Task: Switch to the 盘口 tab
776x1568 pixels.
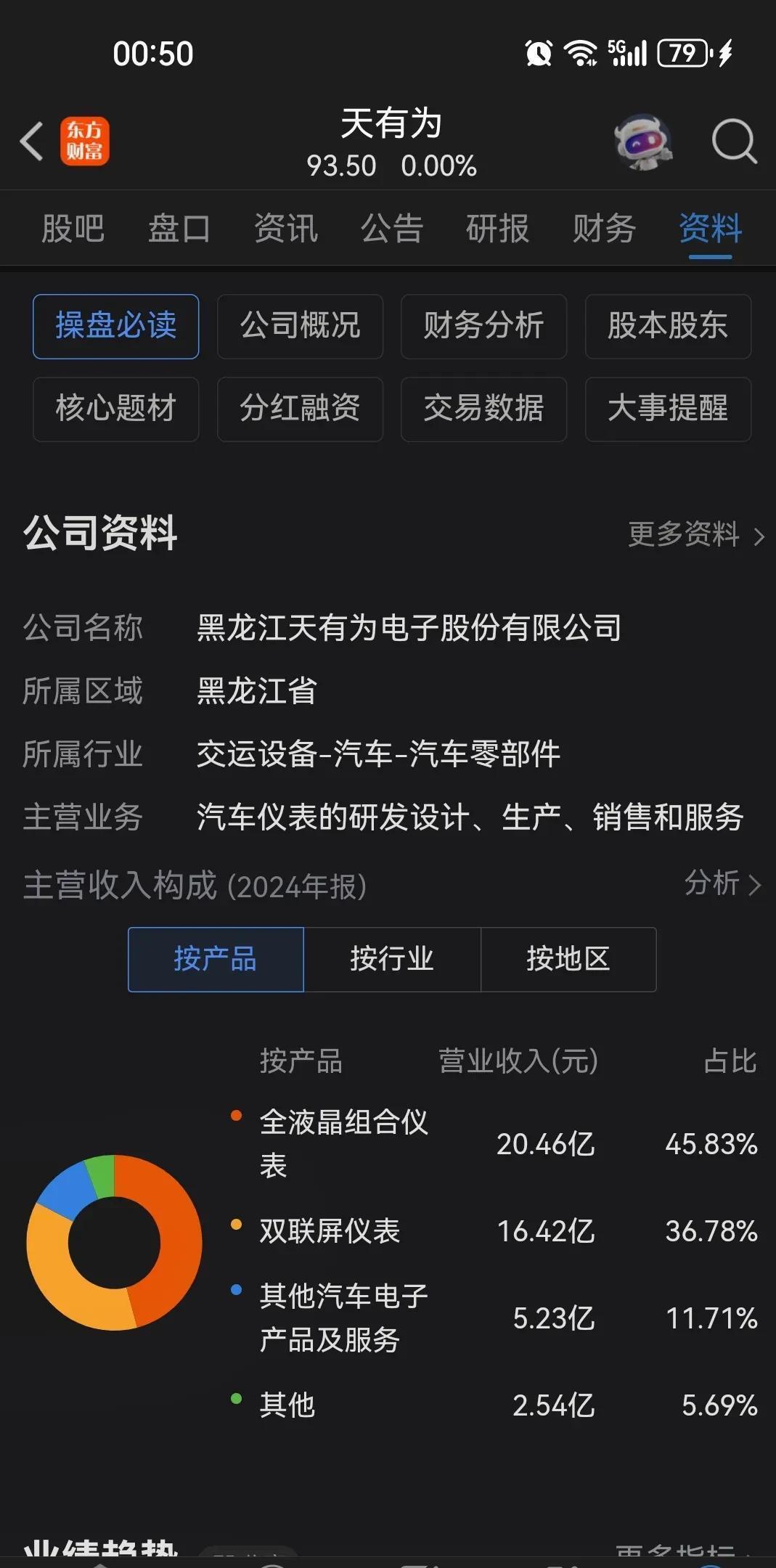Action: (x=179, y=229)
